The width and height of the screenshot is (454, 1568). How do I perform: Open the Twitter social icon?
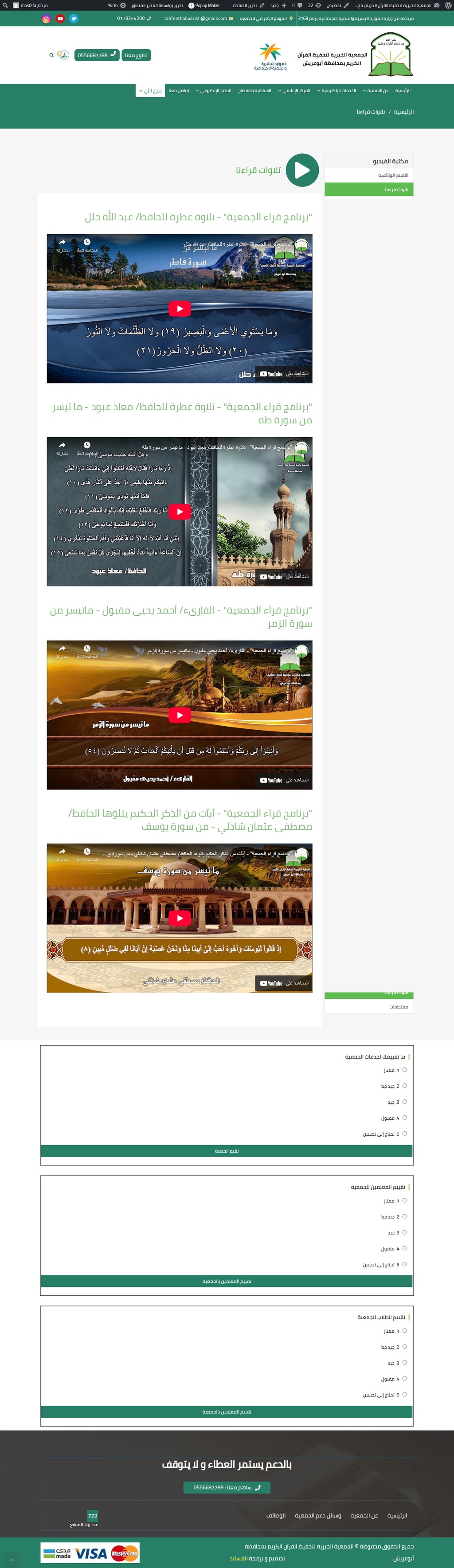click(74, 19)
